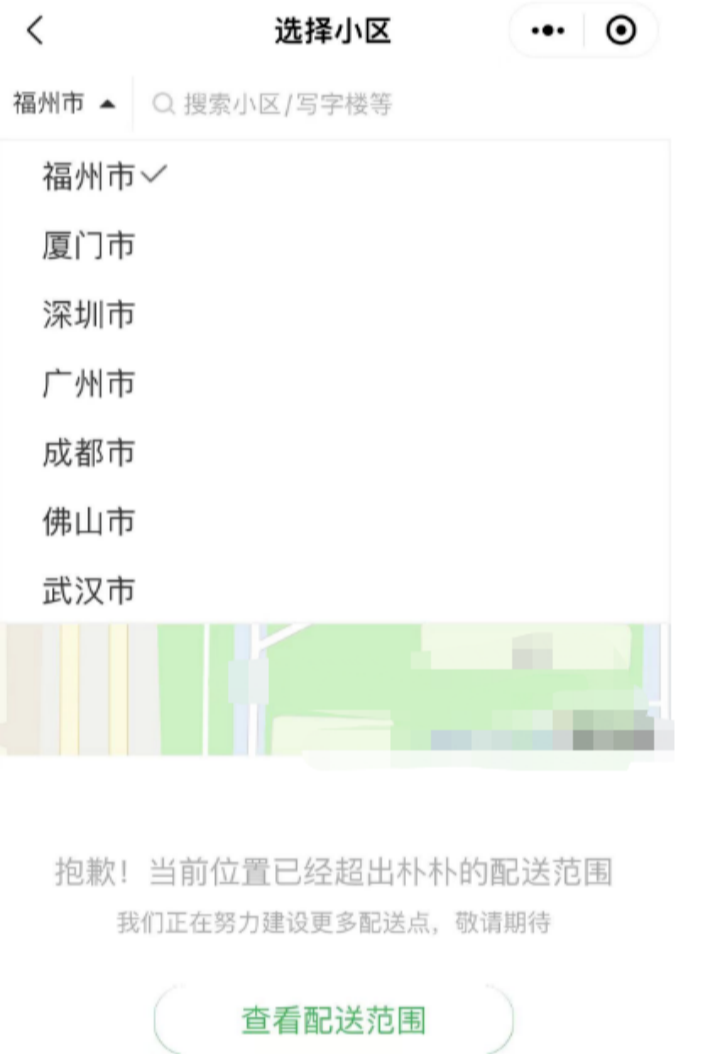The height and width of the screenshot is (1054, 720).
Task: Choose 佛山市 from the list
Action: [x=88, y=522]
